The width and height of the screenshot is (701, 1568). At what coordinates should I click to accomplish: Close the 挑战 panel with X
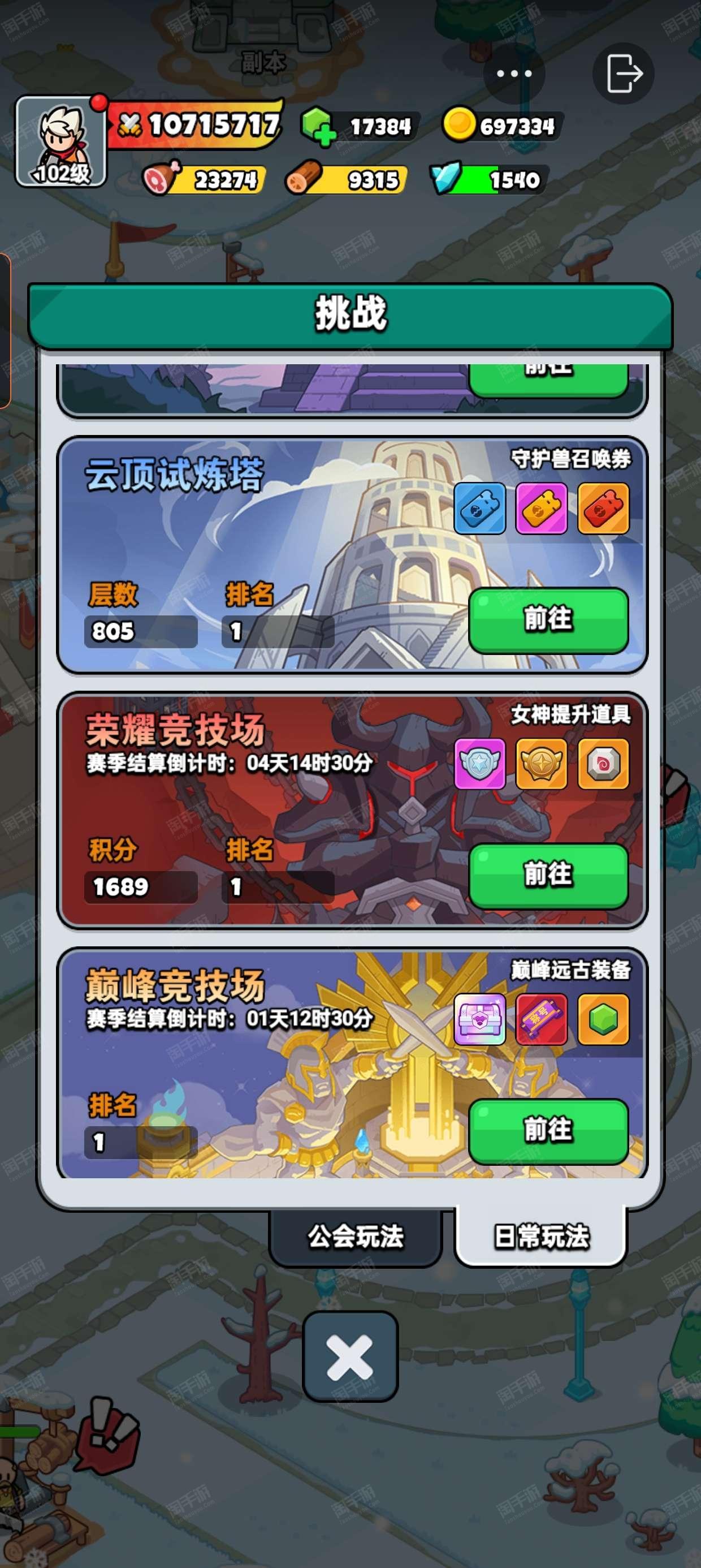pyautogui.click(x=350, y=1358)
